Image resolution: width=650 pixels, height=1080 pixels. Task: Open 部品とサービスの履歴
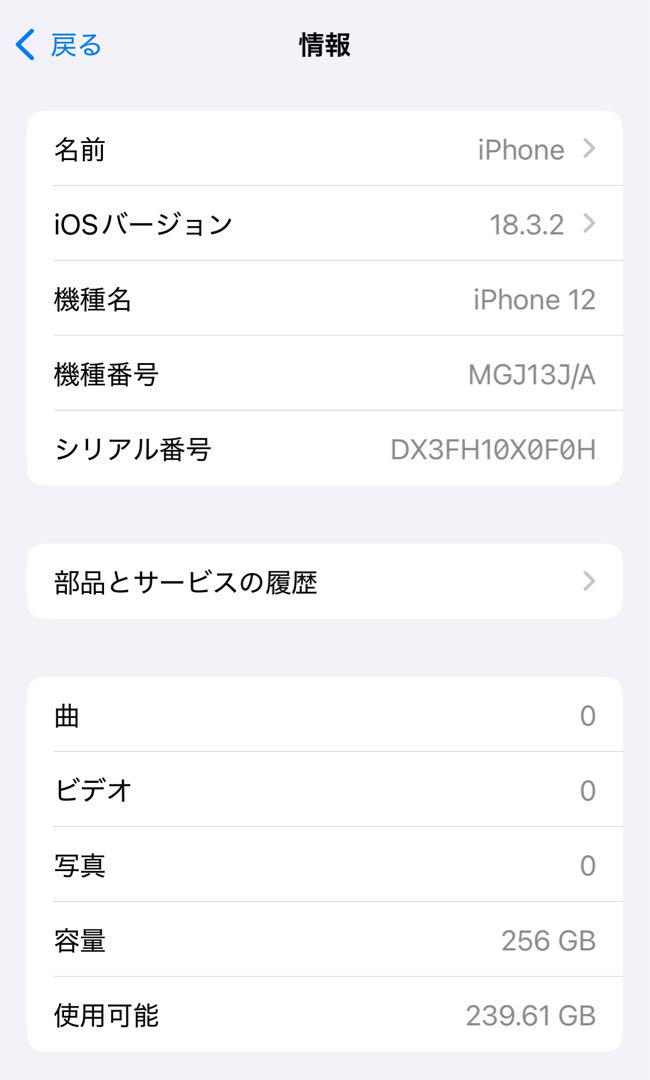point(325,581)
